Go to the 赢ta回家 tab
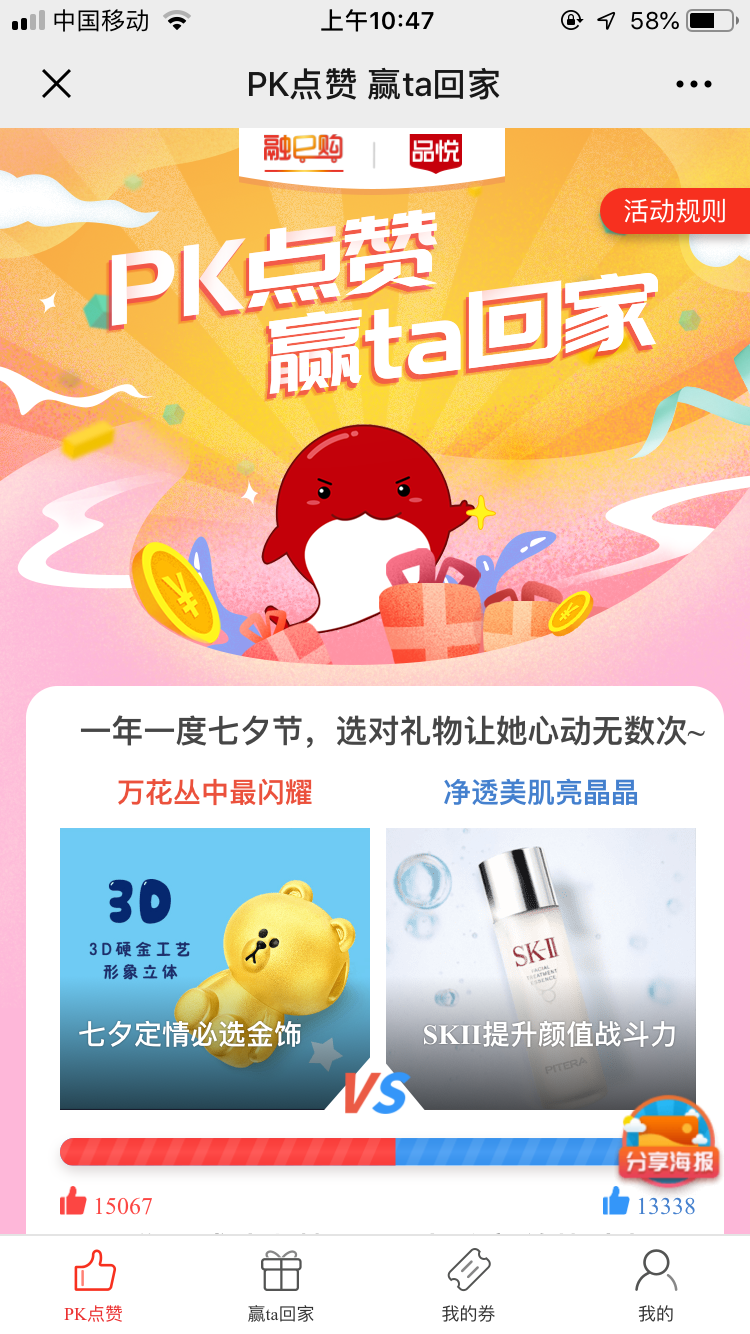Viewport: 750px width, 1334px height. click(x=281, y=1286)
